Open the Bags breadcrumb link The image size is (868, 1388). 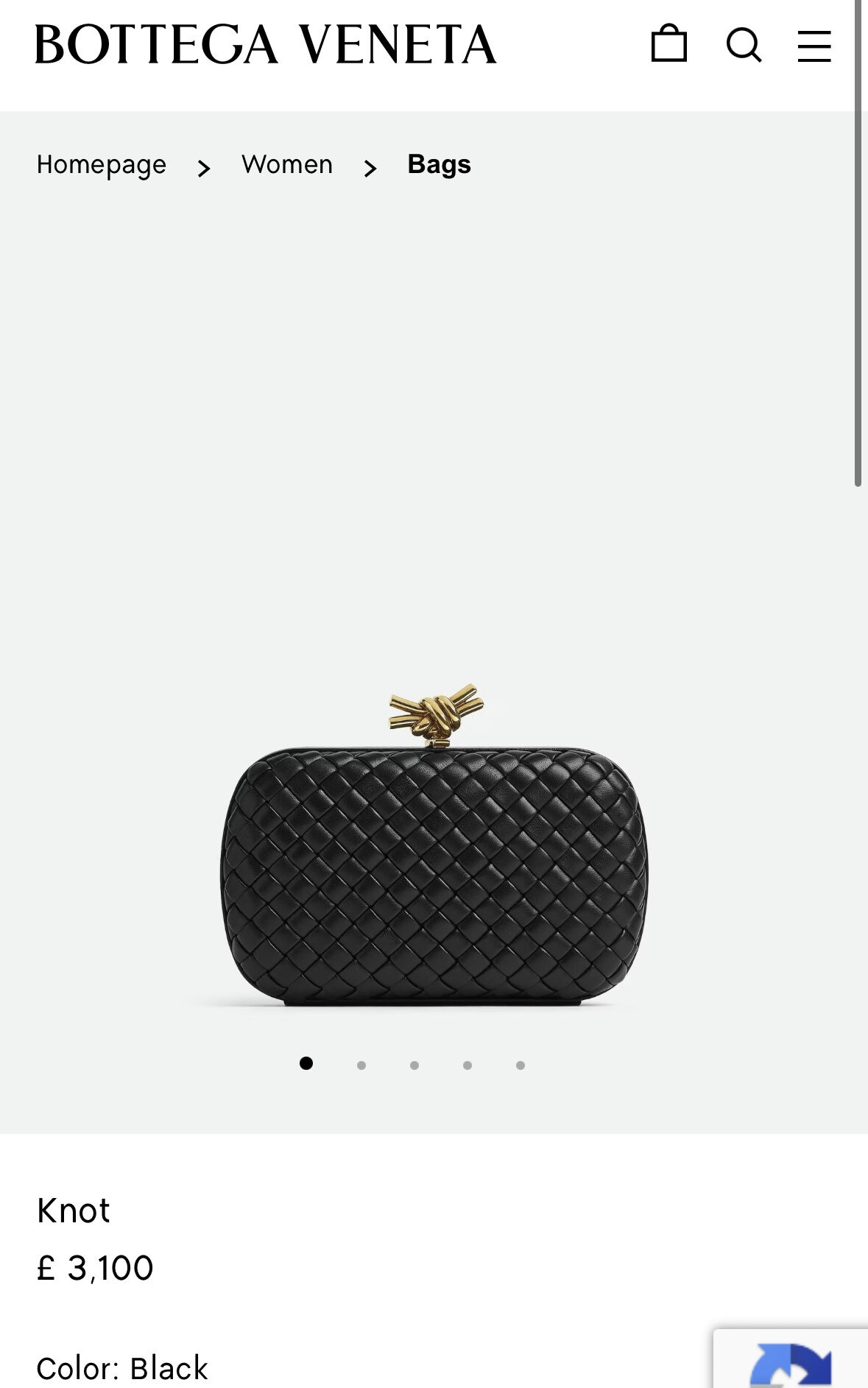point(439,164)
